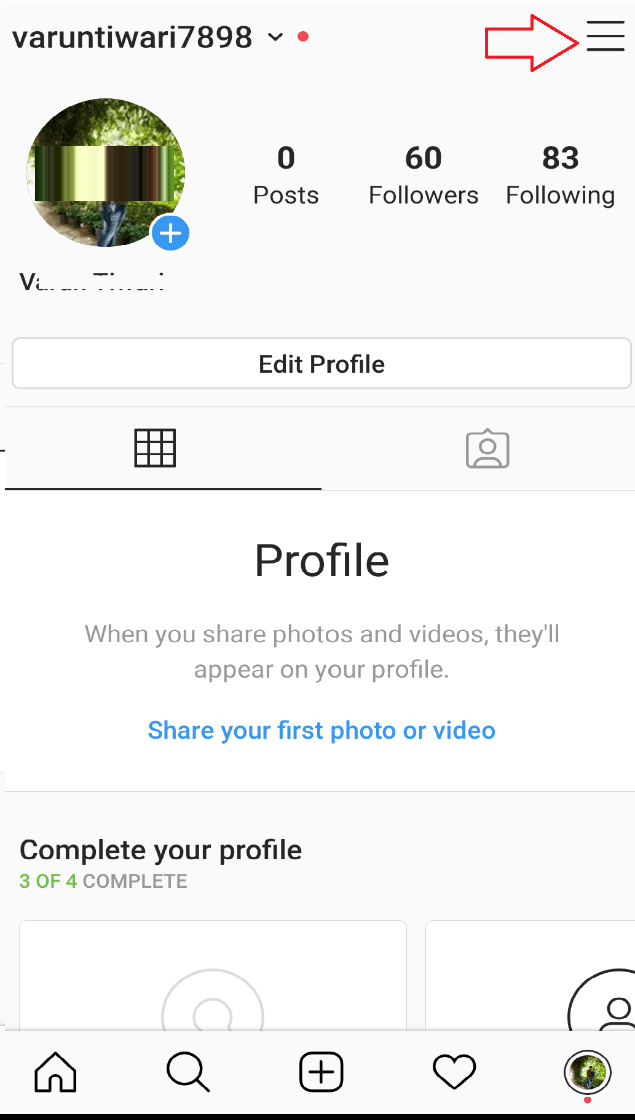Open the hamburger menu

tap(605, 38)
